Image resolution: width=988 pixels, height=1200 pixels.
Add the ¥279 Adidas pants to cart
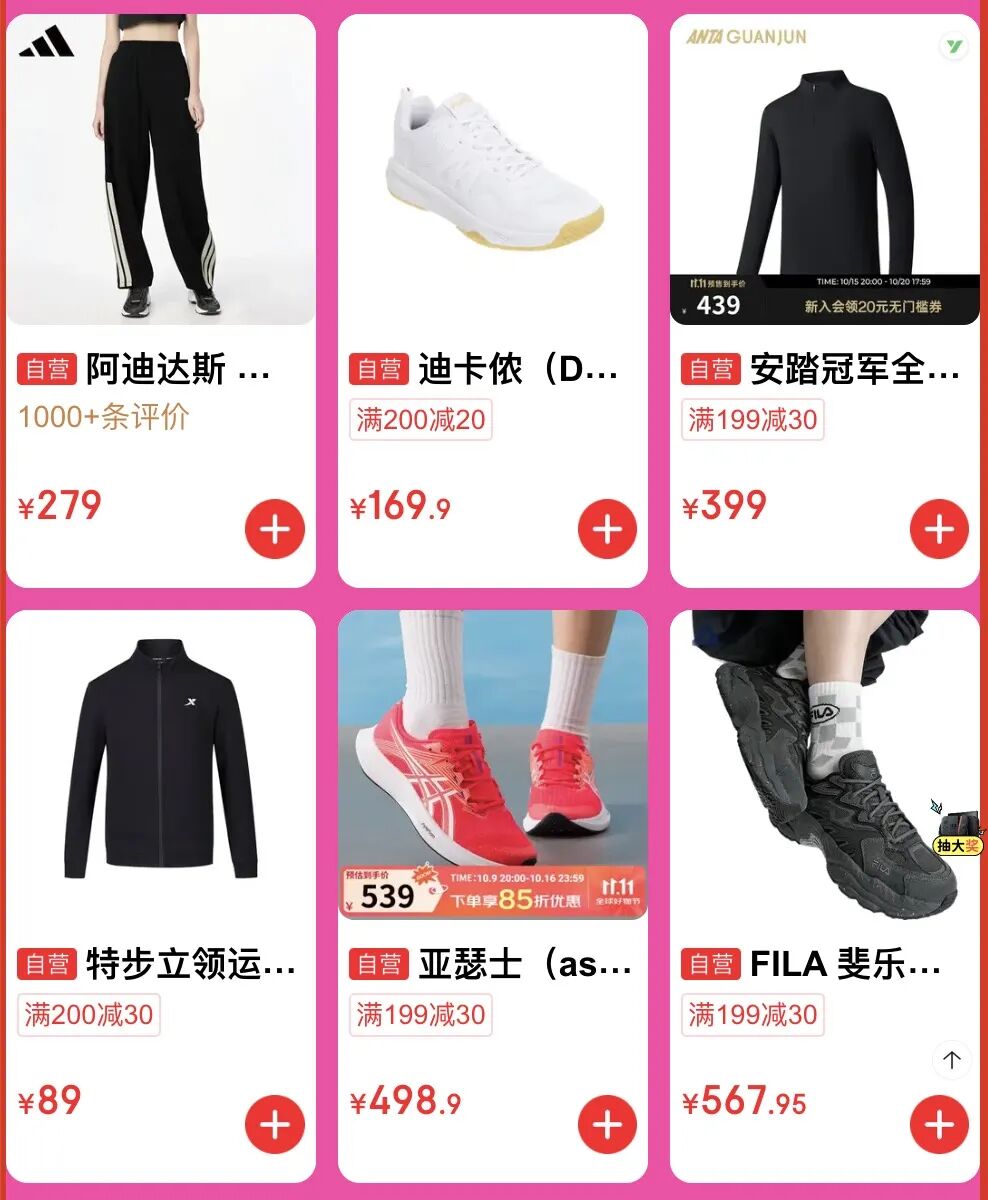275,529
